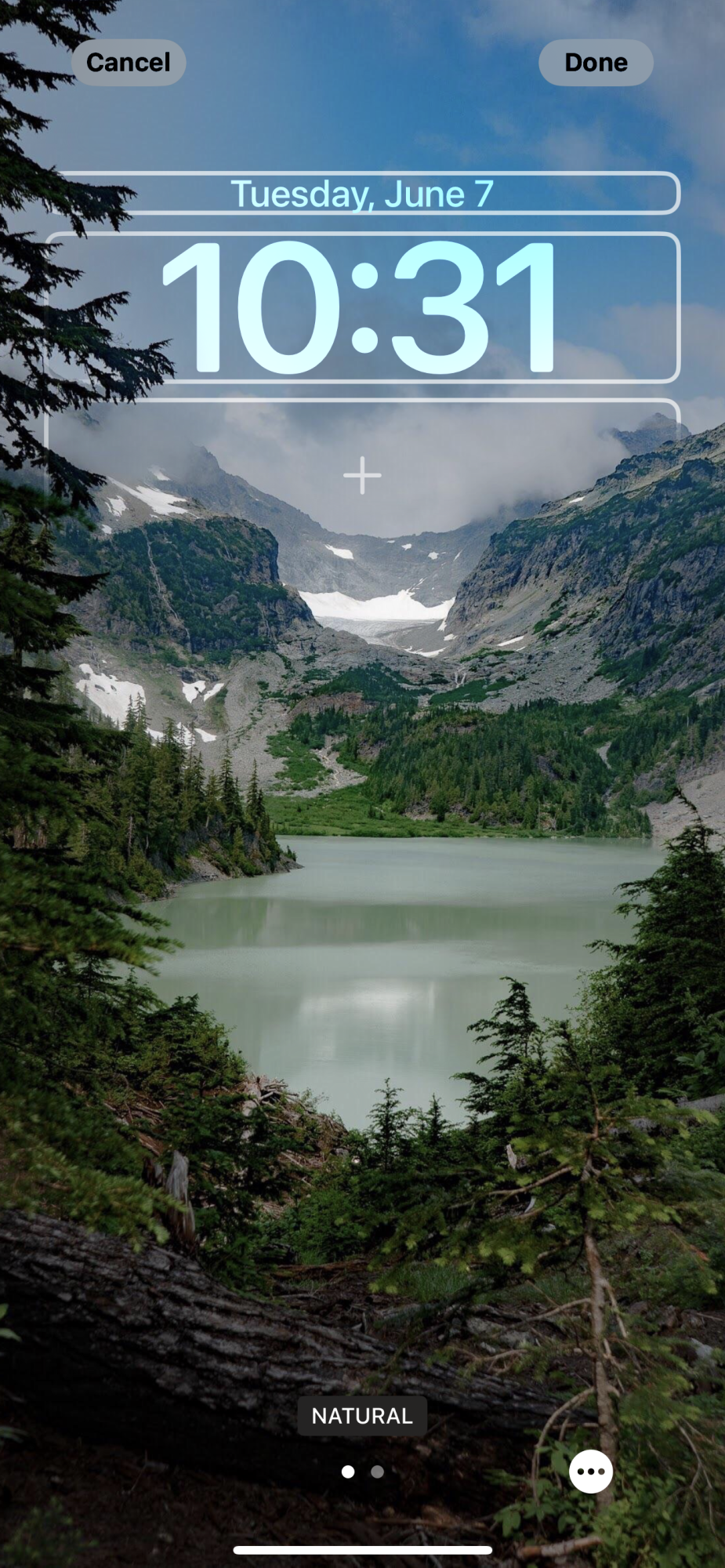Select the second filter style dot
The image size is (725, 1568).
(x=377, y=1472)
